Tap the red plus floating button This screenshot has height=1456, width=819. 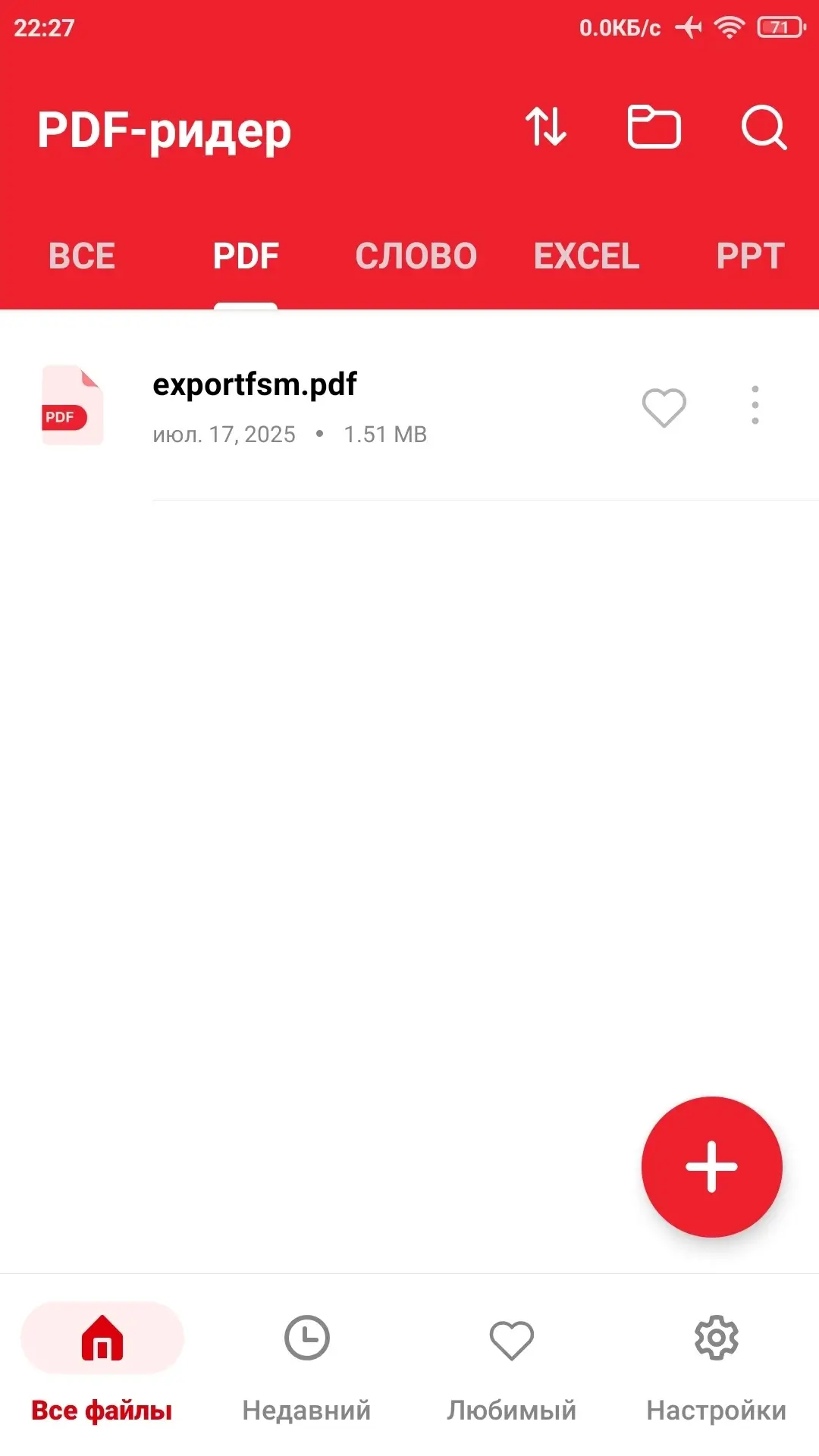pos(711,1166)
